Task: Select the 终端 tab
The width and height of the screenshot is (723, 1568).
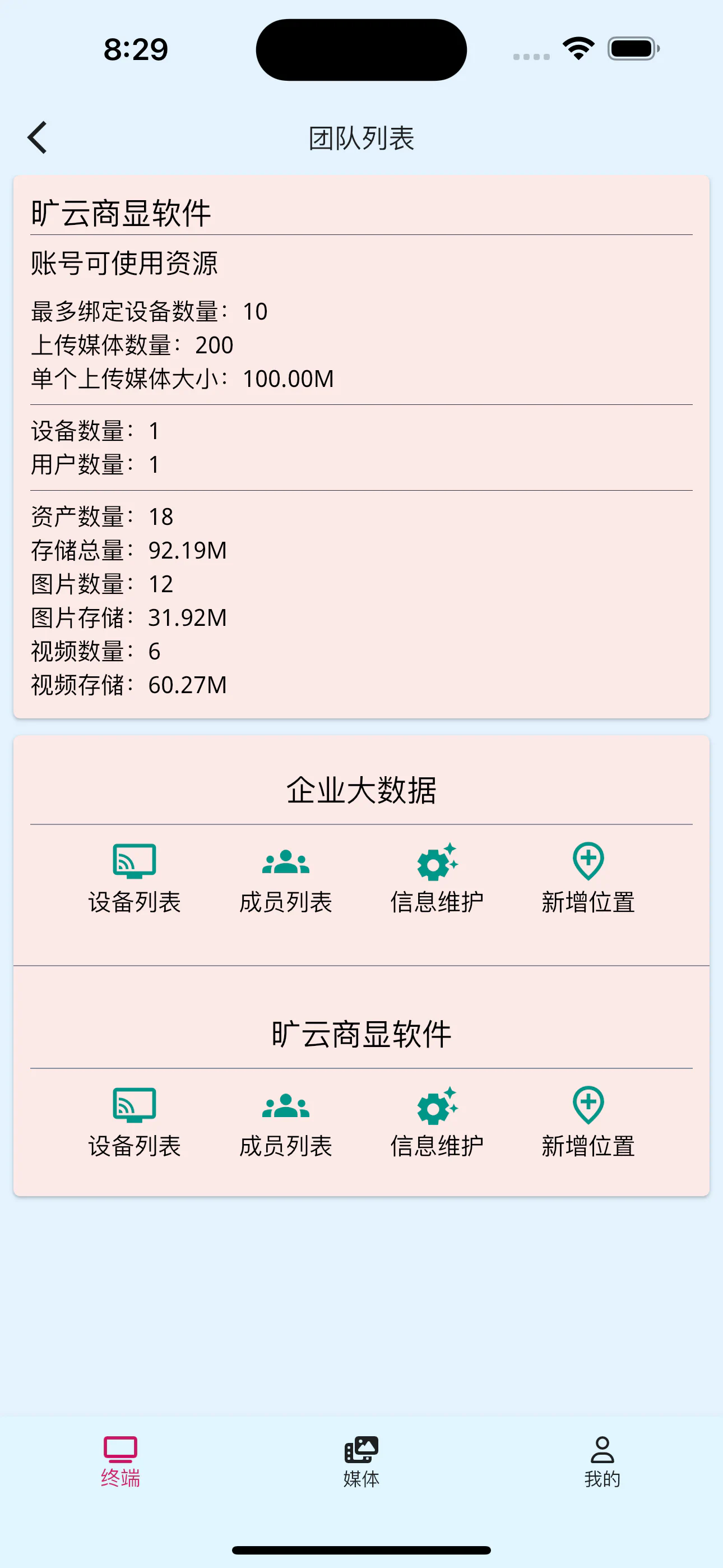Action: point(121,1464)
